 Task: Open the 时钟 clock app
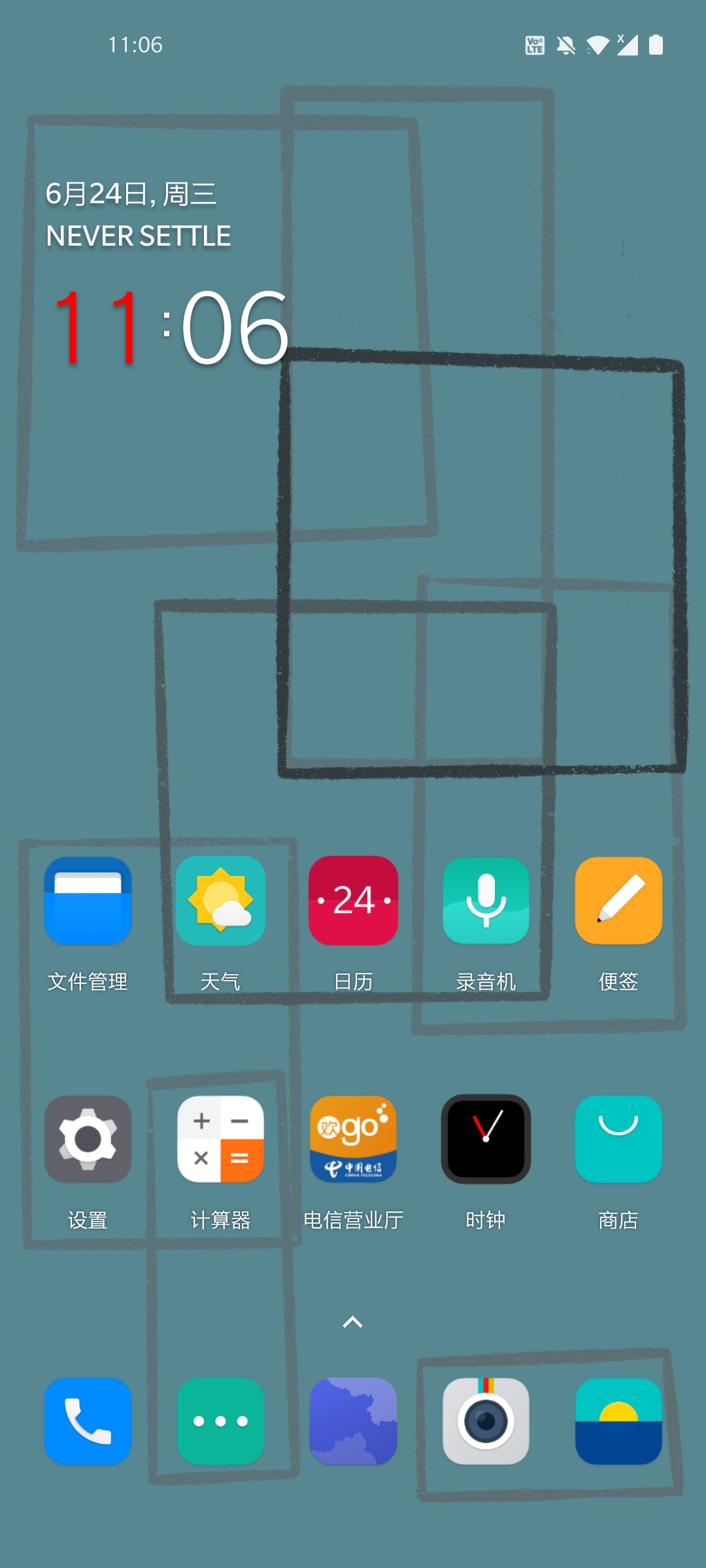coord(486,1139)
